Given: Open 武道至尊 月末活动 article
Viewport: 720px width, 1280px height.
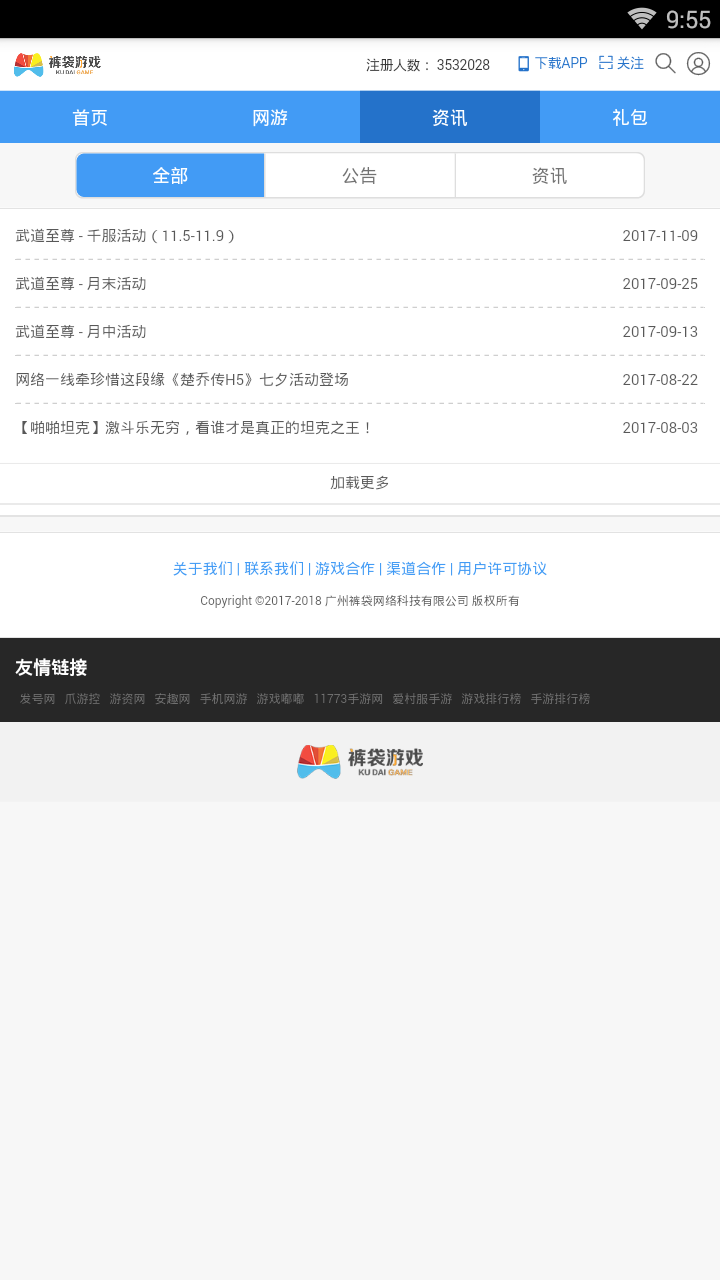Looking at the screenshot, I should [x=82, y=284].
